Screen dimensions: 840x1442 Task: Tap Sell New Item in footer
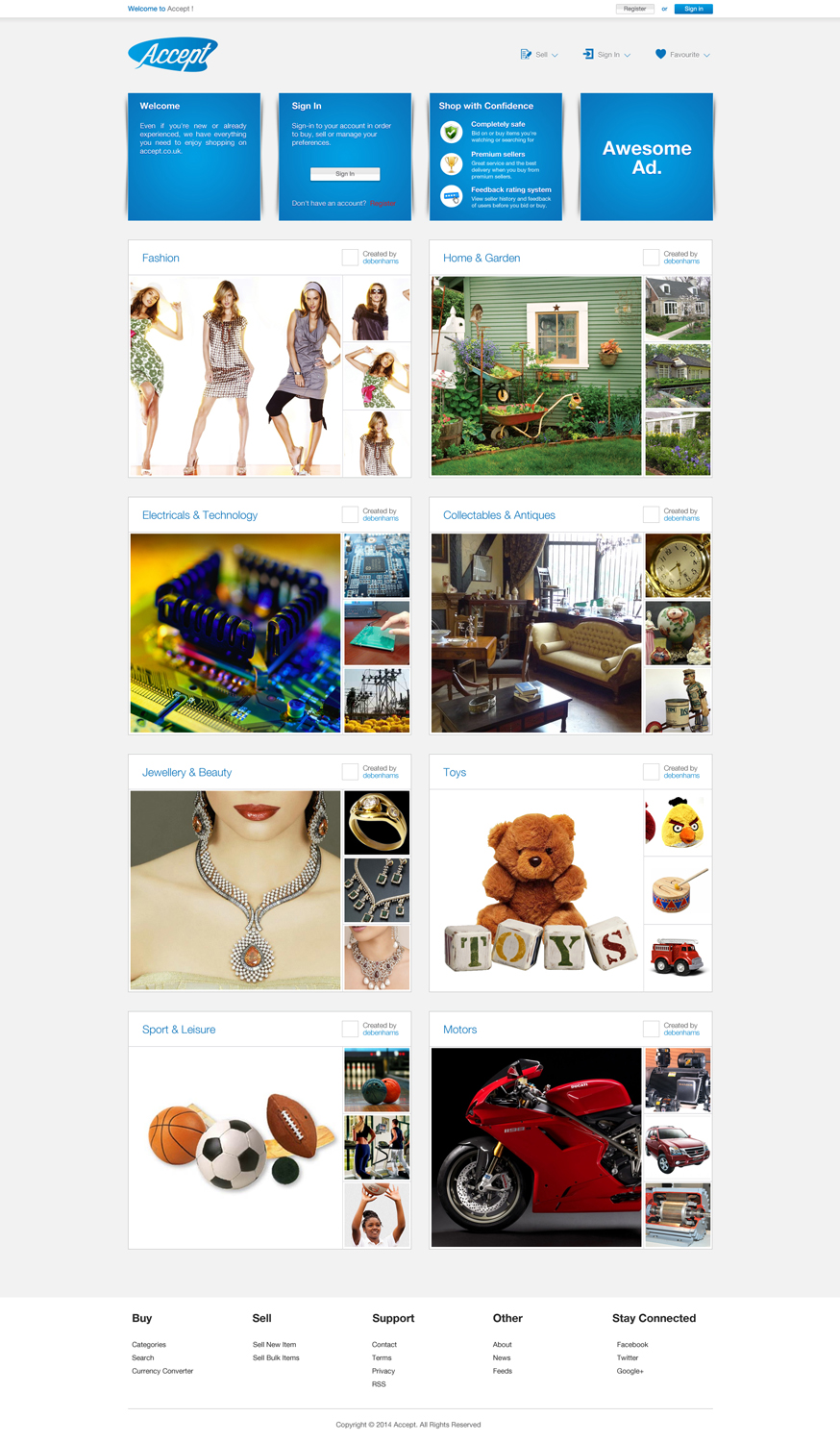point(274,1344)
